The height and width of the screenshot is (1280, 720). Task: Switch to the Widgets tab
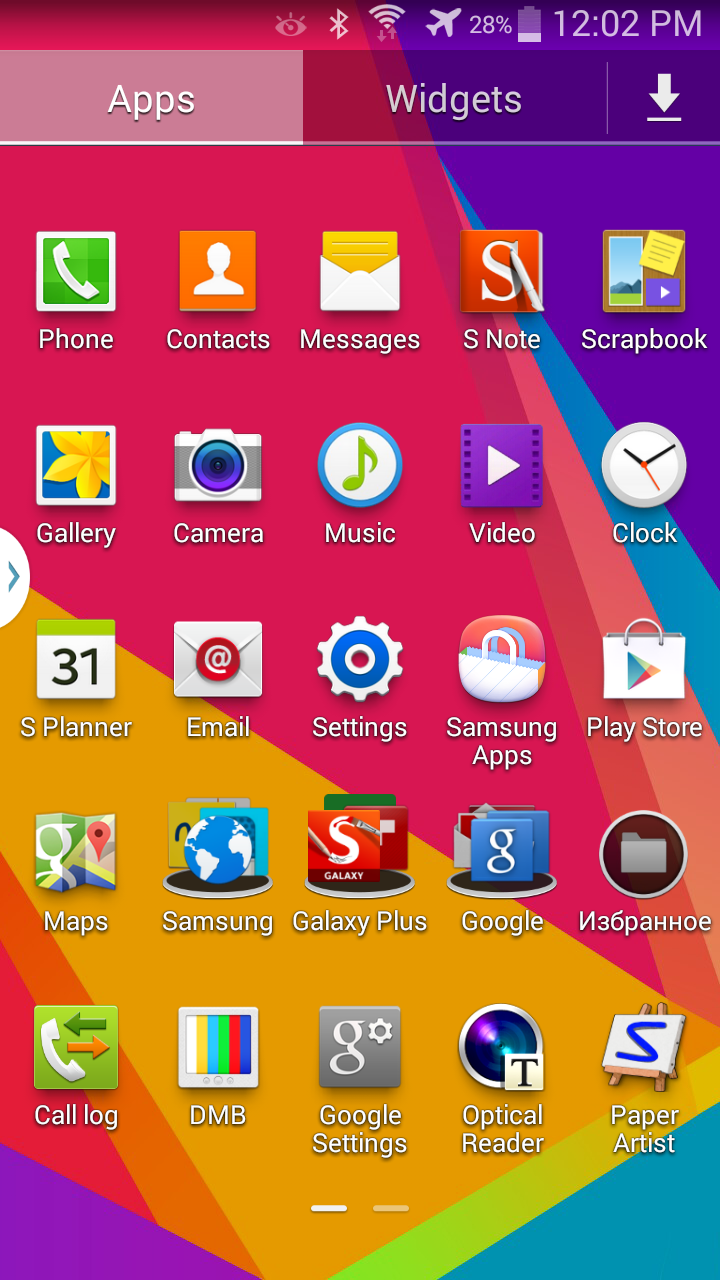coord(454,99)
